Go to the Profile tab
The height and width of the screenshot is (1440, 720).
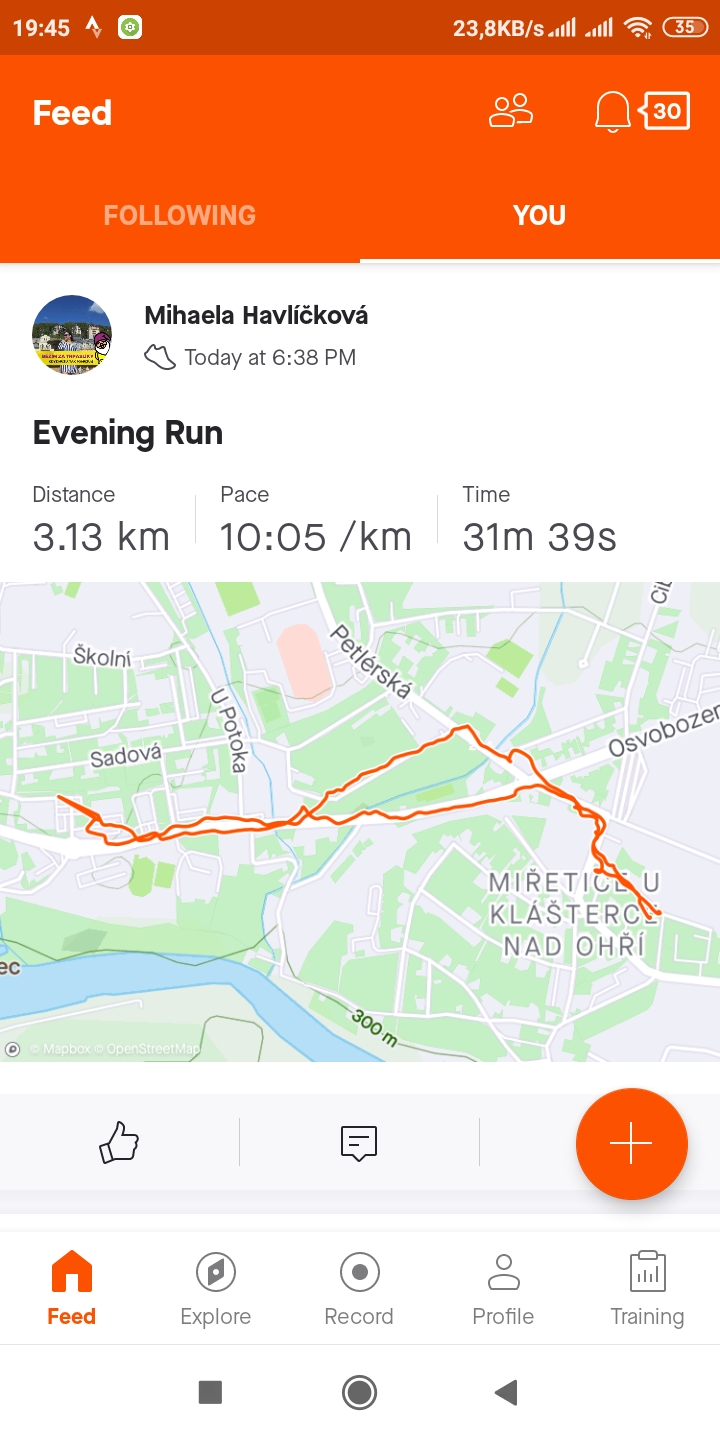[x=503, y=1289]
